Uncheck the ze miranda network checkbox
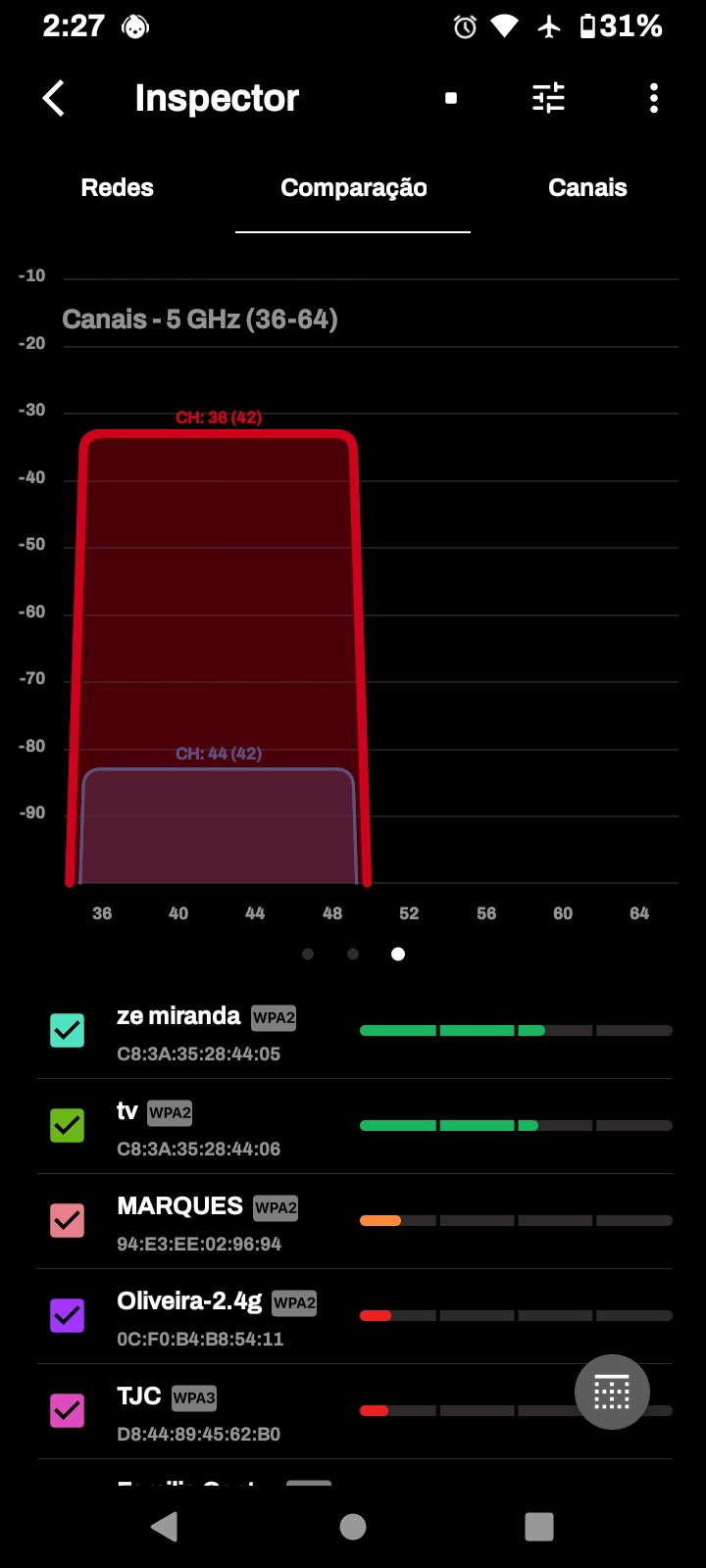 point(68,1030)
